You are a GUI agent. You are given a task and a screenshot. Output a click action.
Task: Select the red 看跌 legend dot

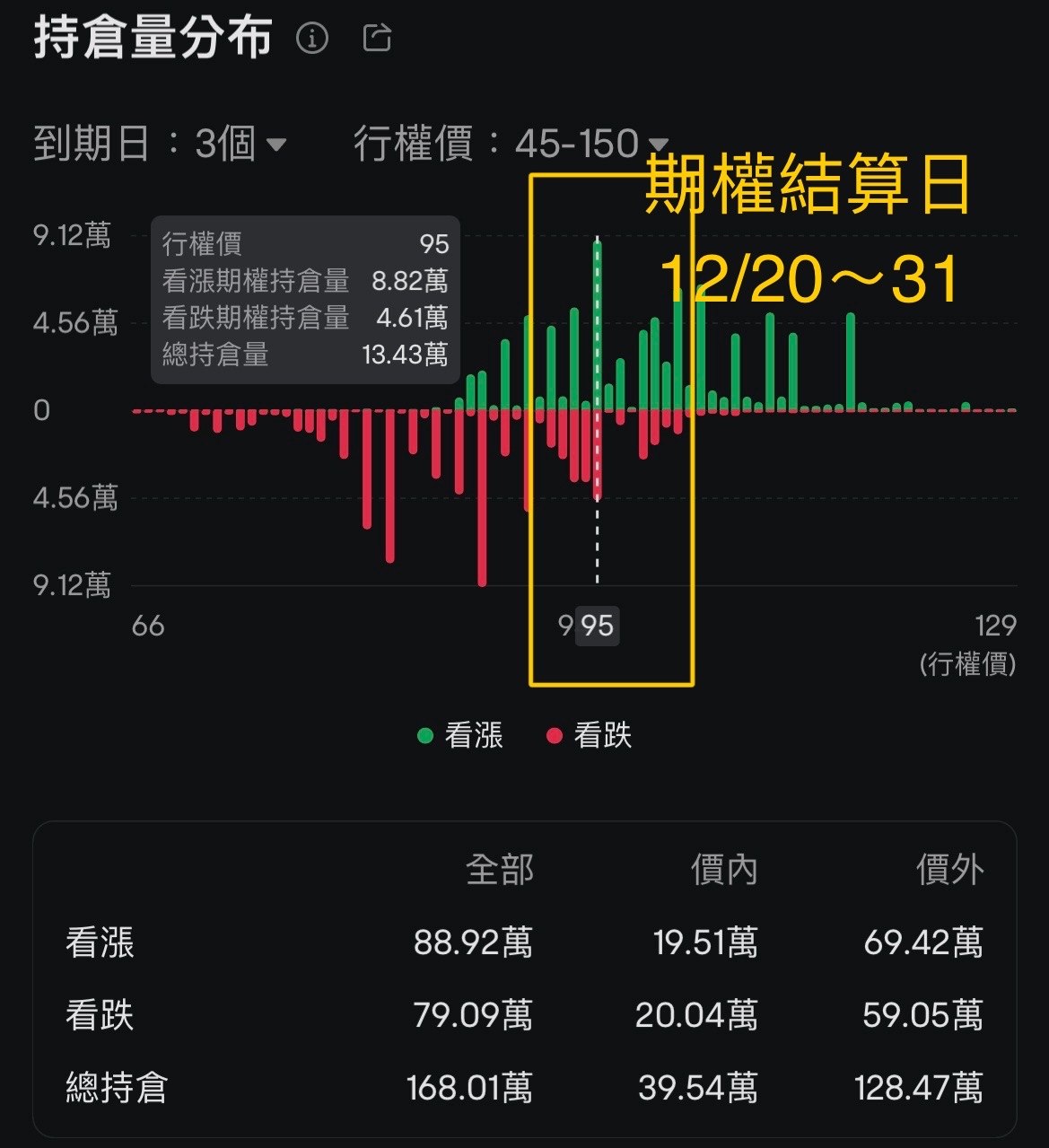(556, 735)
